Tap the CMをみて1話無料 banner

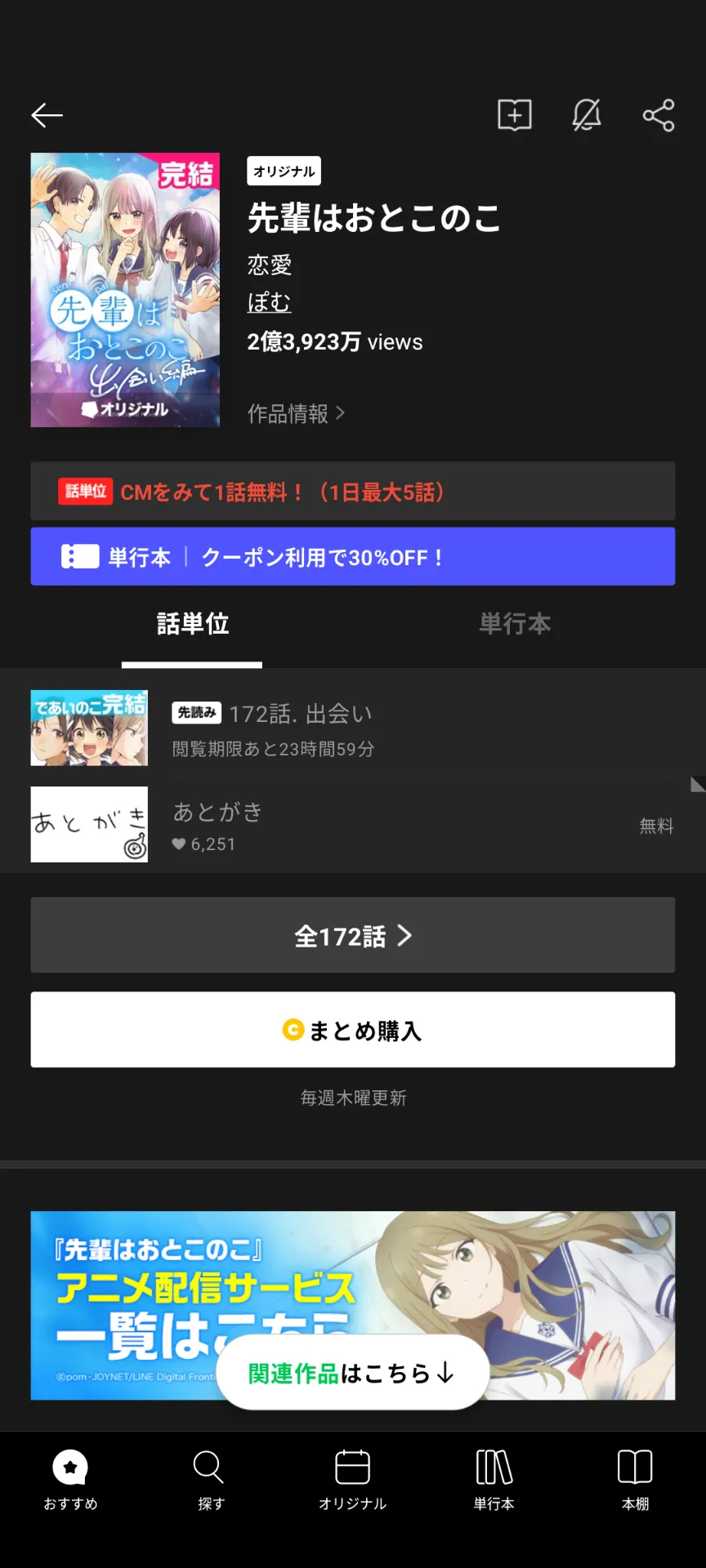pyautogui.click(x=353, y=492)
